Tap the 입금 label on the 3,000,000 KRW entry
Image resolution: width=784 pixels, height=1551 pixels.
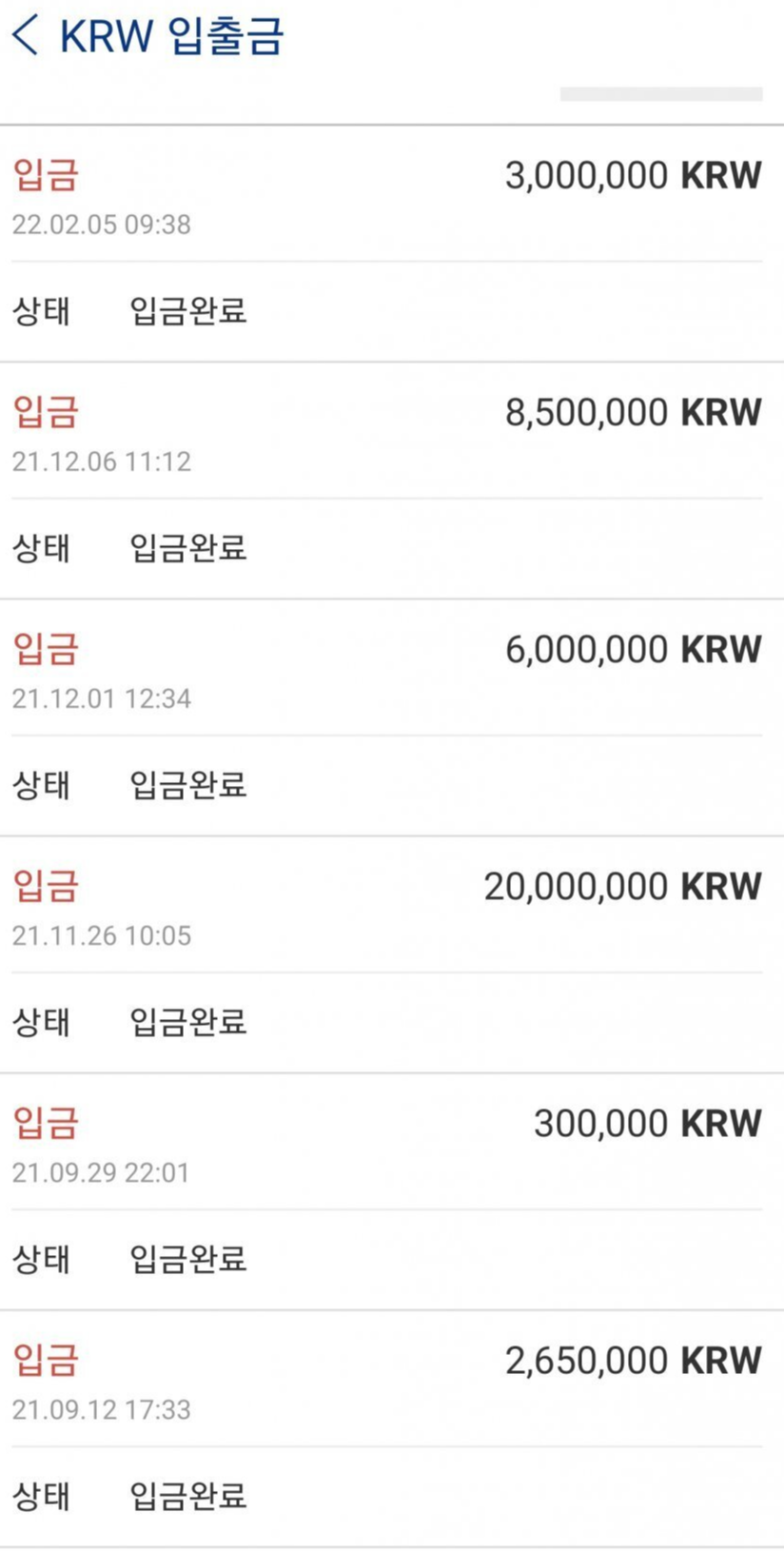pyautogui.click(x=43, y=175)
